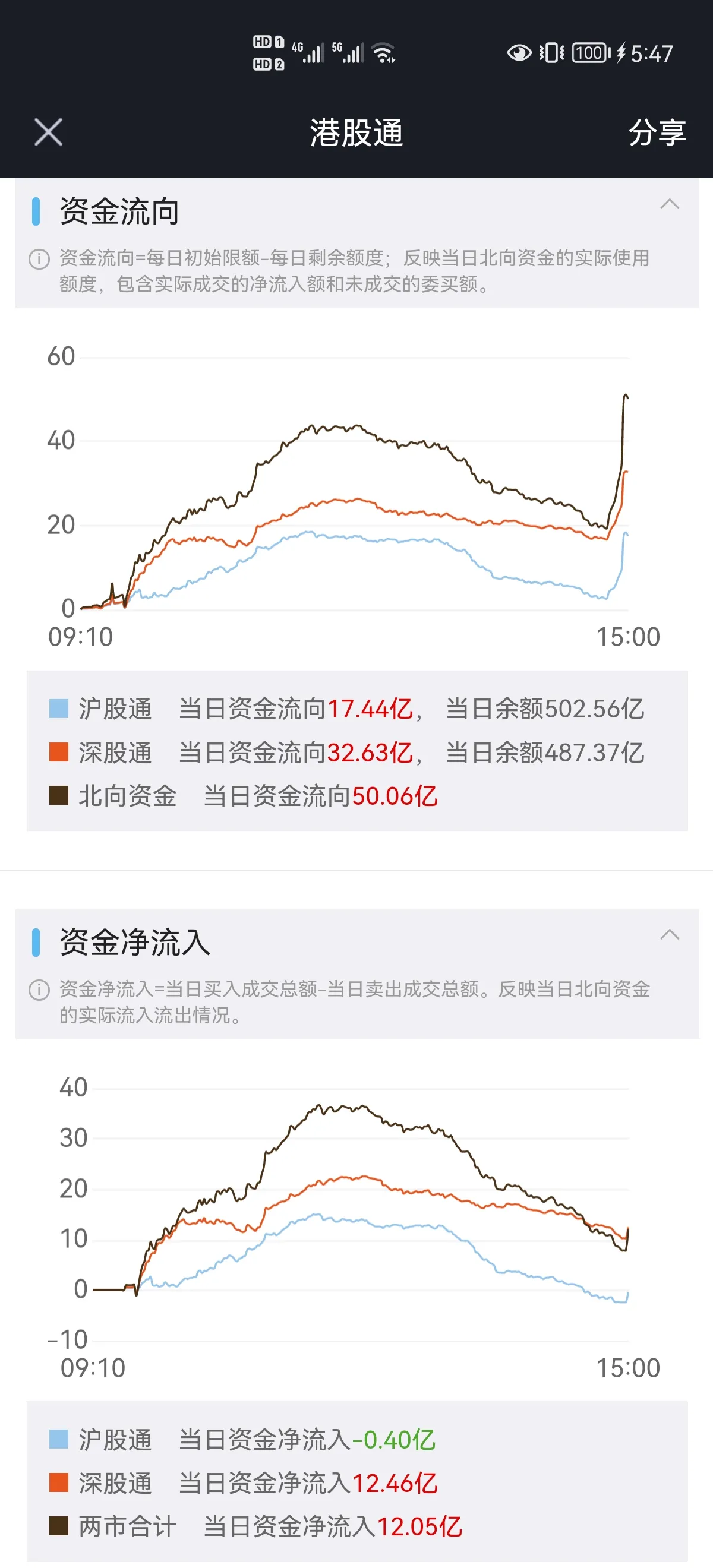Collapse the 资金流向 section

(670, 204)
